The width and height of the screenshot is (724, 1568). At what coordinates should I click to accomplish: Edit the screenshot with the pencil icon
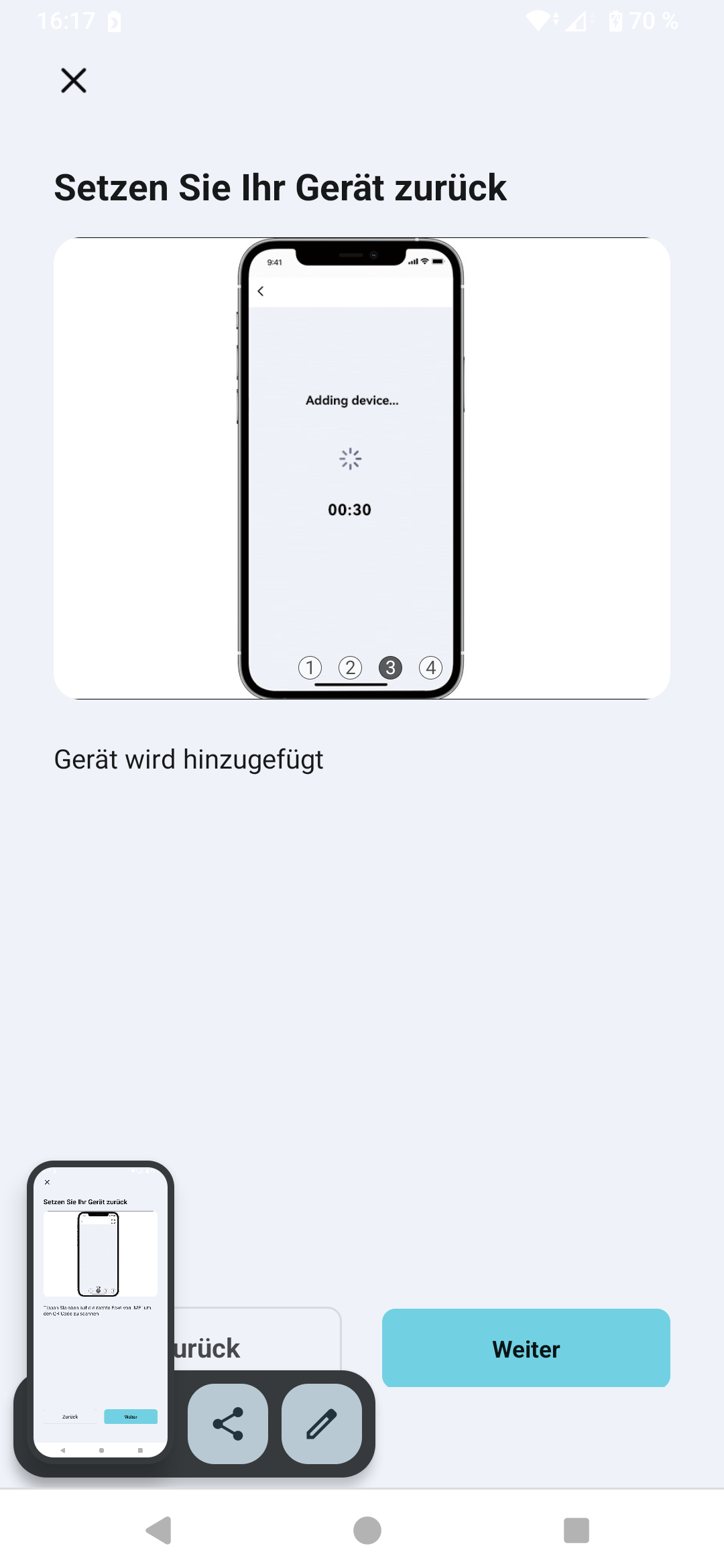(322, 1424)
